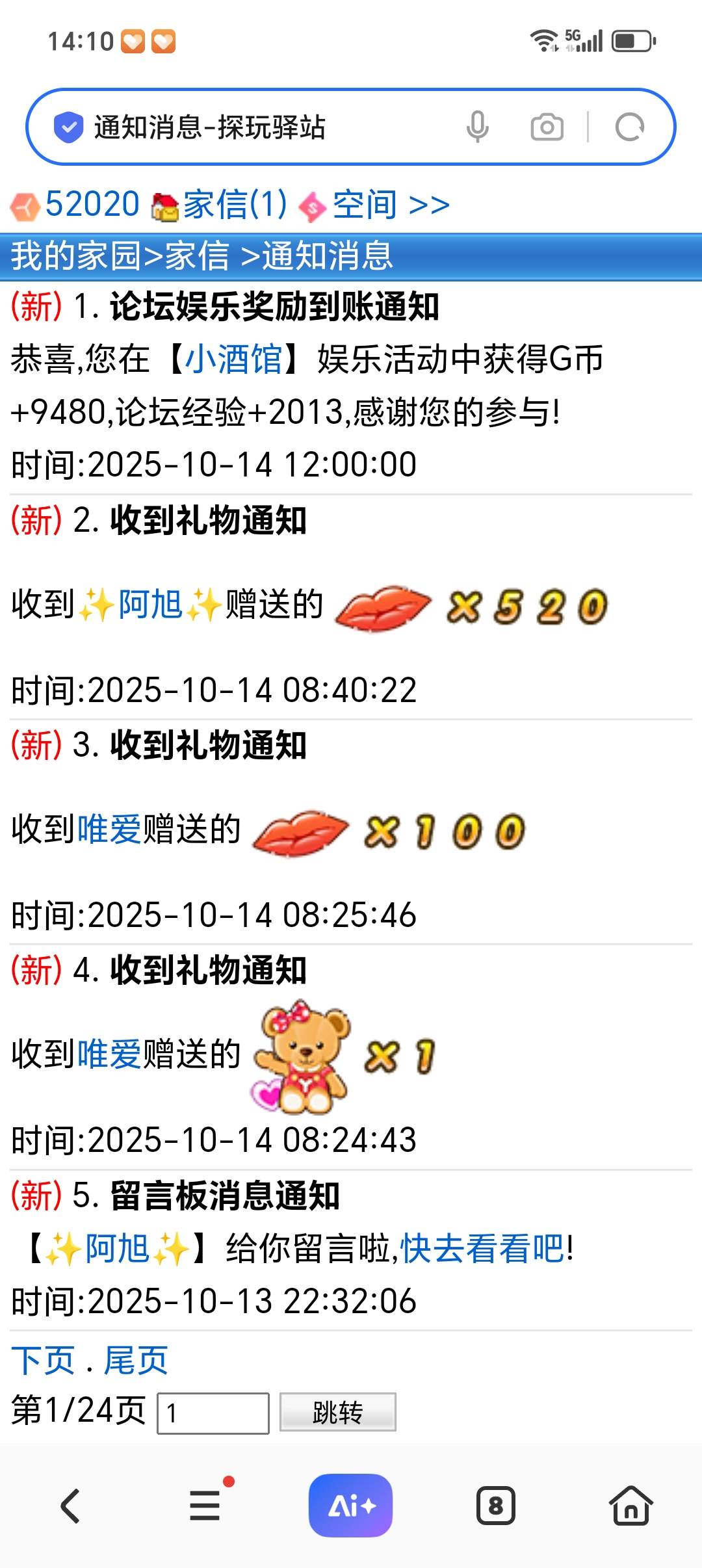This screenshot has width=702, height=1568.
Task: Open the Ai+ assistant button
Action: (x=350, y=1506)
